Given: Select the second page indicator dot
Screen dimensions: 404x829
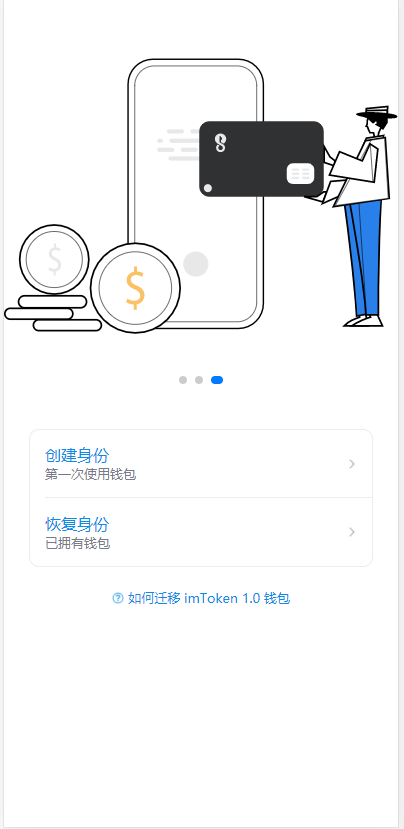Looking at the screenshot, I should [x=199, y=380].
